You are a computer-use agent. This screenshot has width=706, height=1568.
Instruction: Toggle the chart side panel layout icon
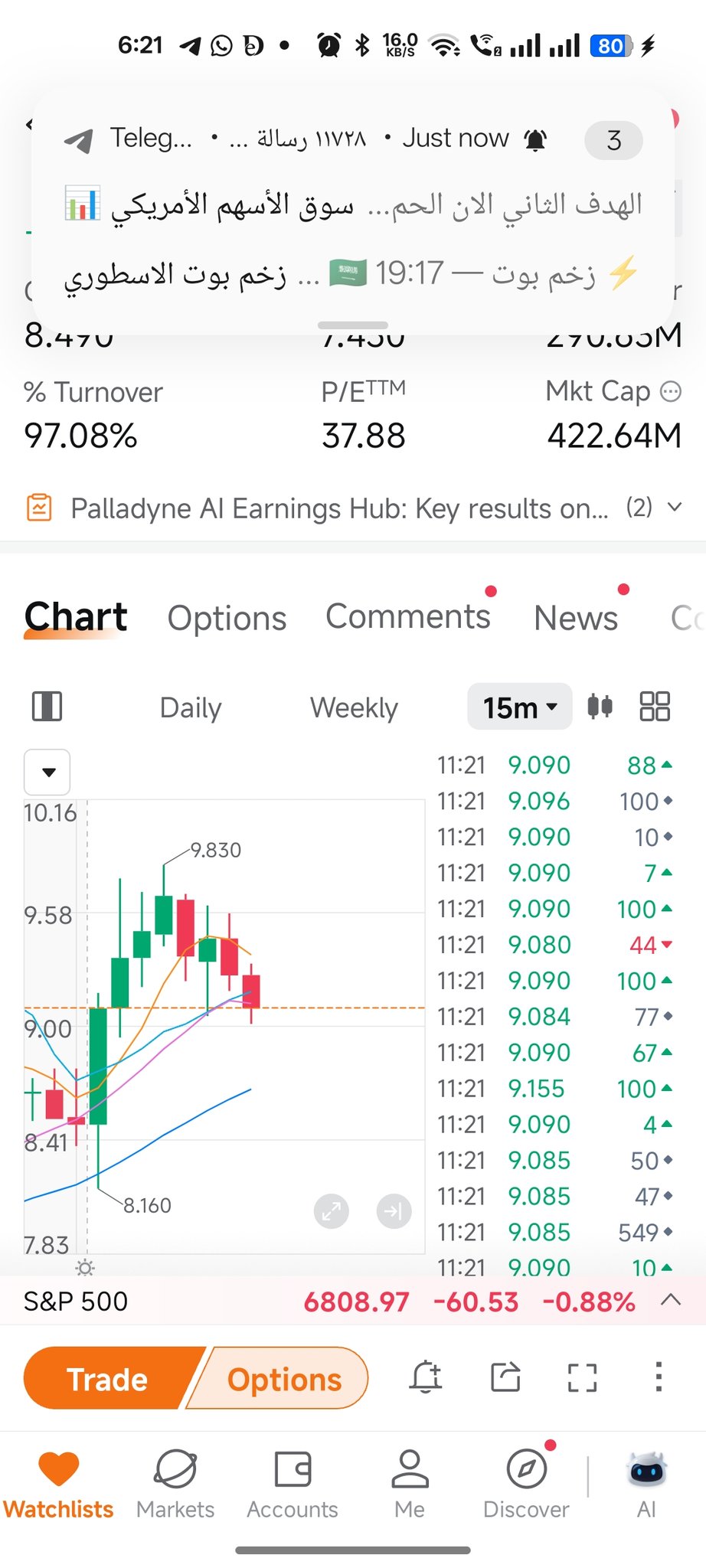47,706
